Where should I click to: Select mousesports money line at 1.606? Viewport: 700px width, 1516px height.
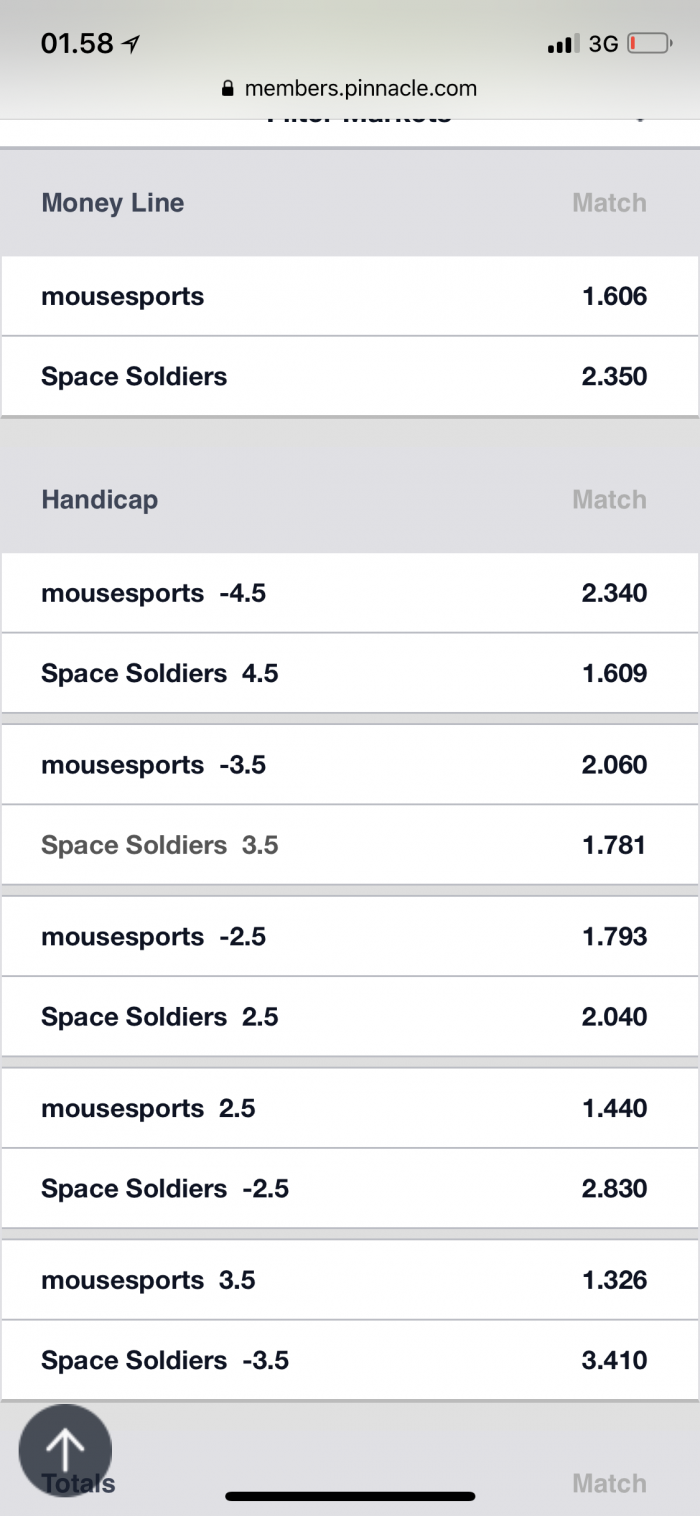coord(350,296)
